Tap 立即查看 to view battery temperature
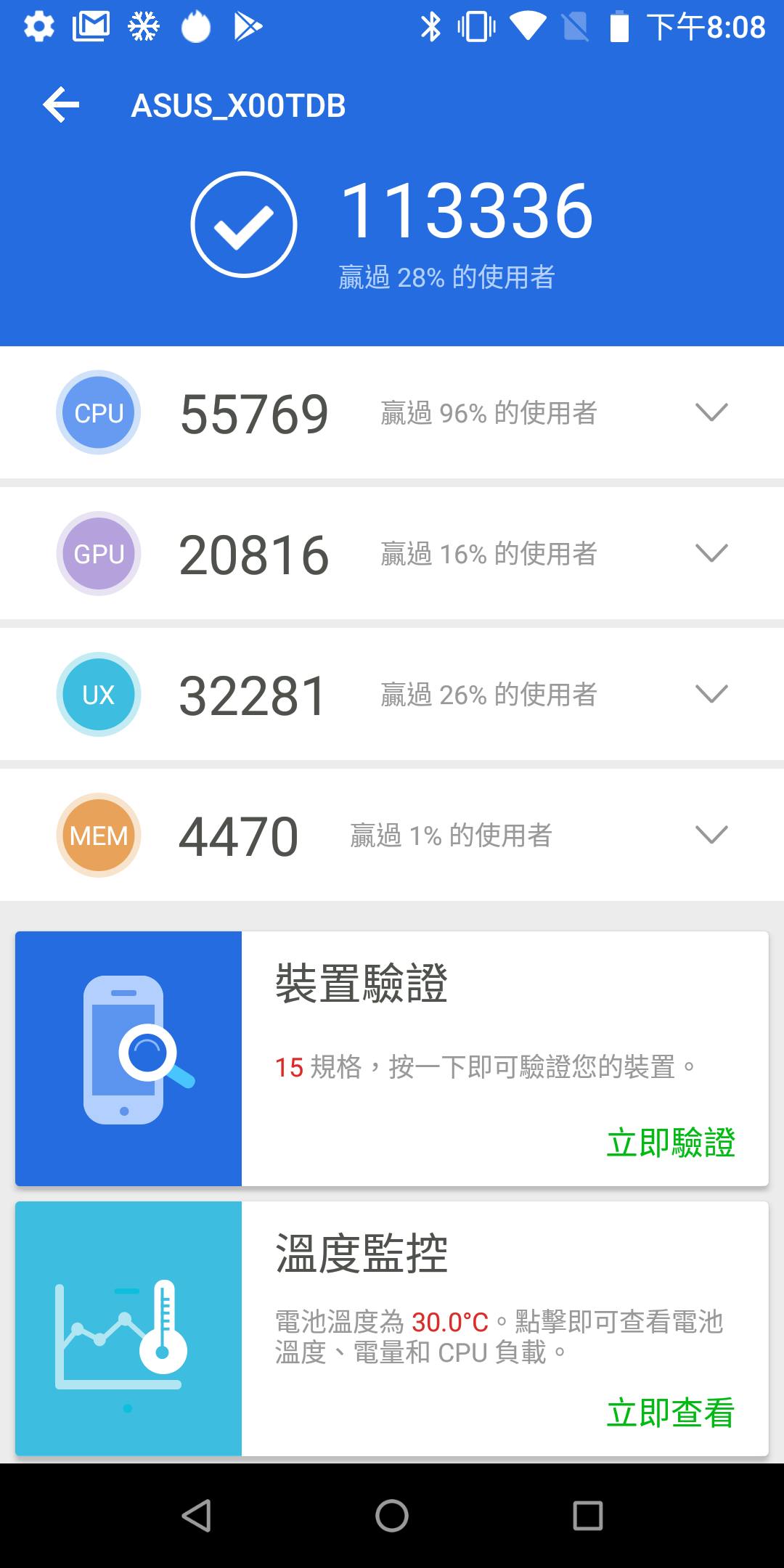This screenshot has height=1568, width=784. pos(671,1413)
